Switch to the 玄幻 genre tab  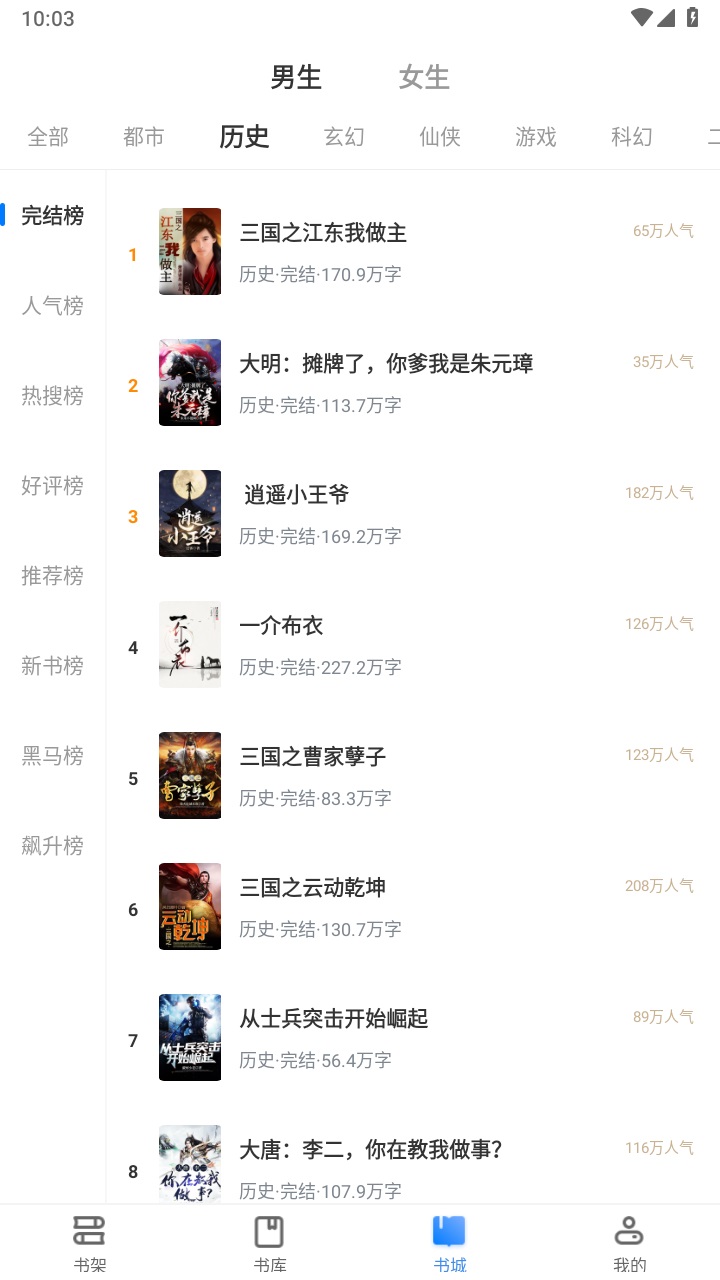click(344, 137)
